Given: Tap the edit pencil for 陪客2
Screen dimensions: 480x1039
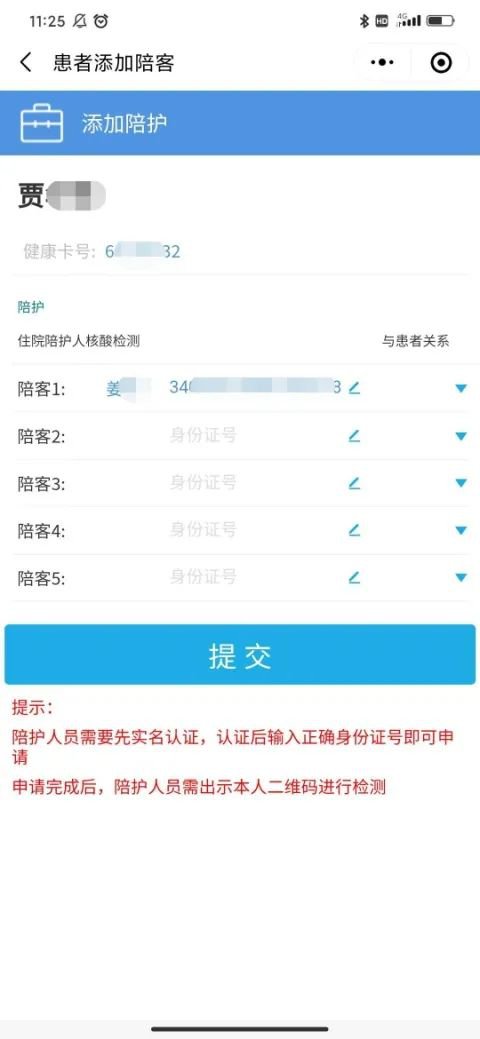Looking at the screenshot, I should point(354,435).
